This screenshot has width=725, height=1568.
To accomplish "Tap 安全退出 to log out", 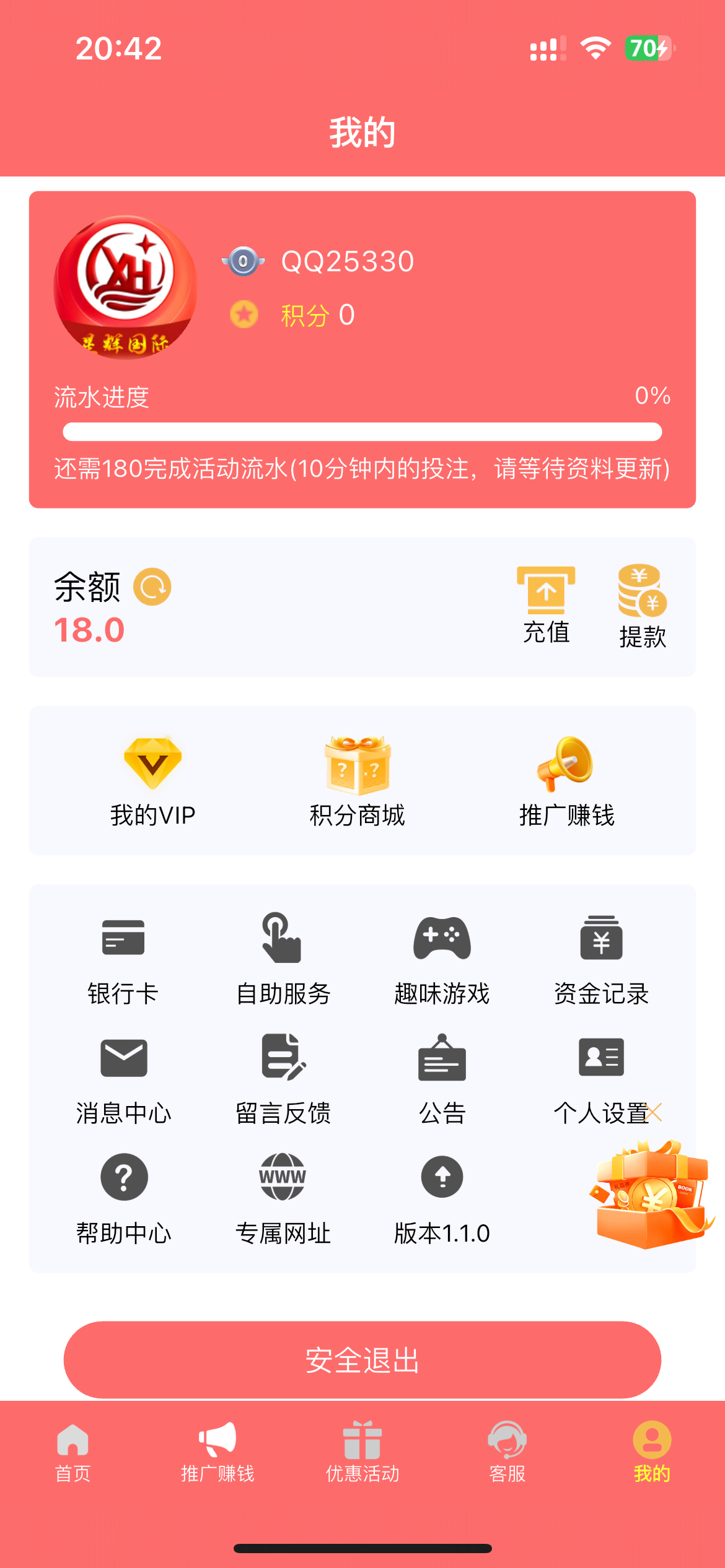I will pos(362,1360).
